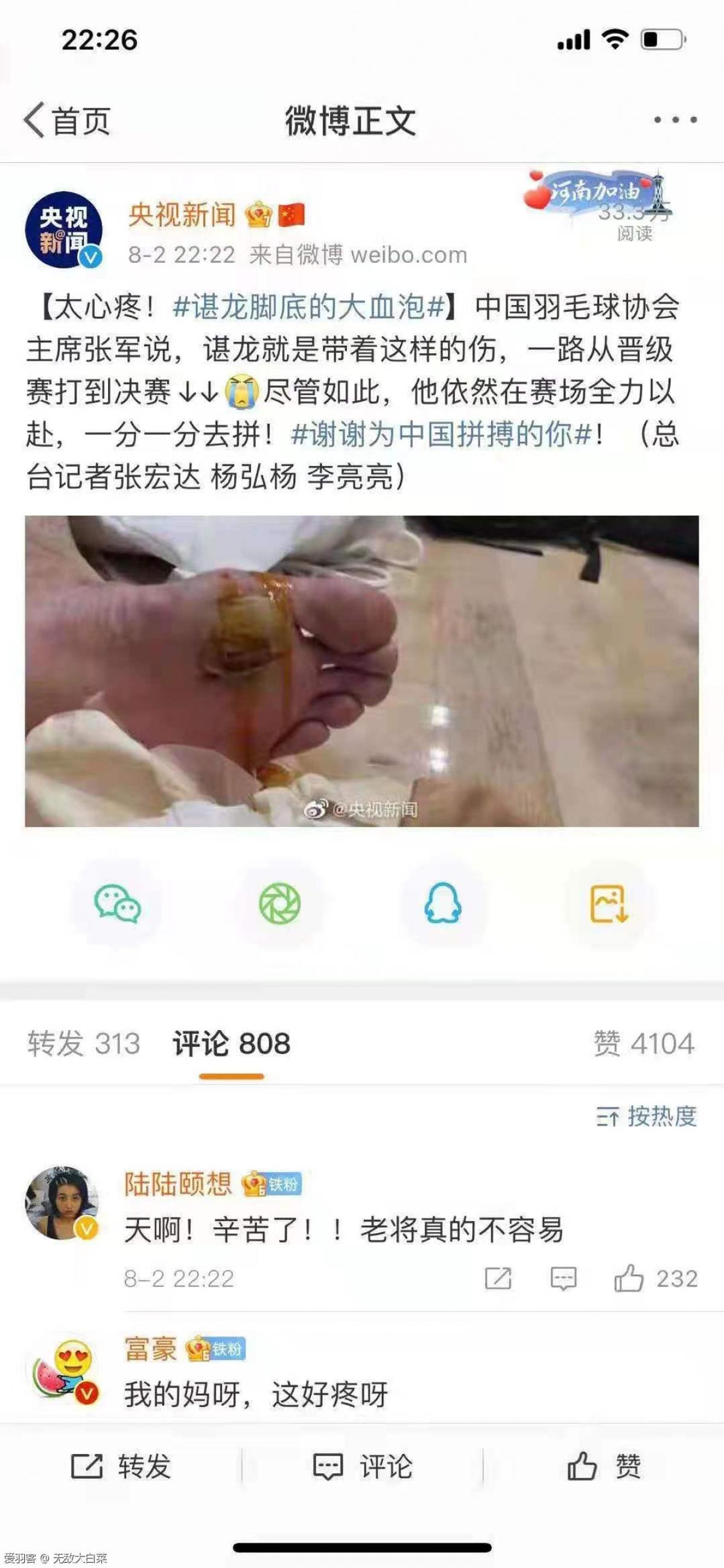The image size is (724, 1568).
Task: Open the three-dot overflow menu
Action: point(675,120)
